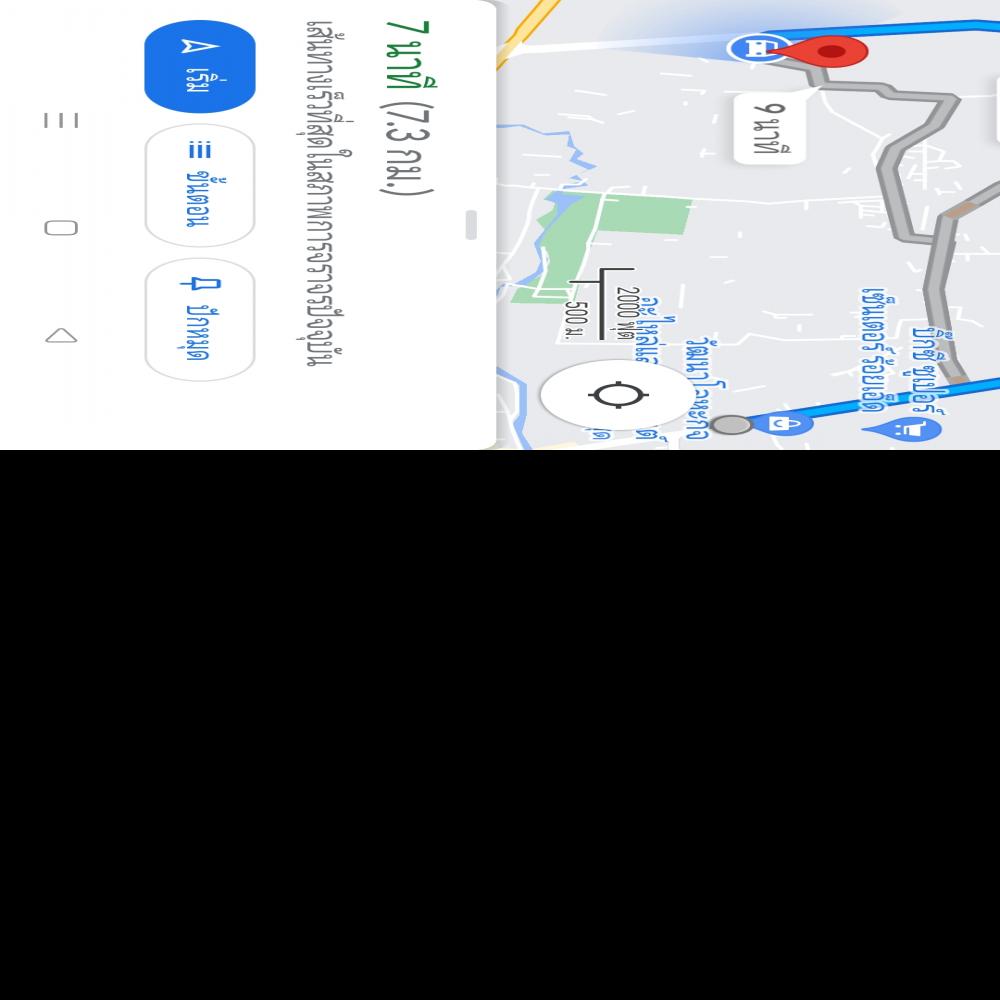Open recent apps from navigation bar
This screenshot has width=1000, height=1000.
pyautogui.click(x=61, y=120)
